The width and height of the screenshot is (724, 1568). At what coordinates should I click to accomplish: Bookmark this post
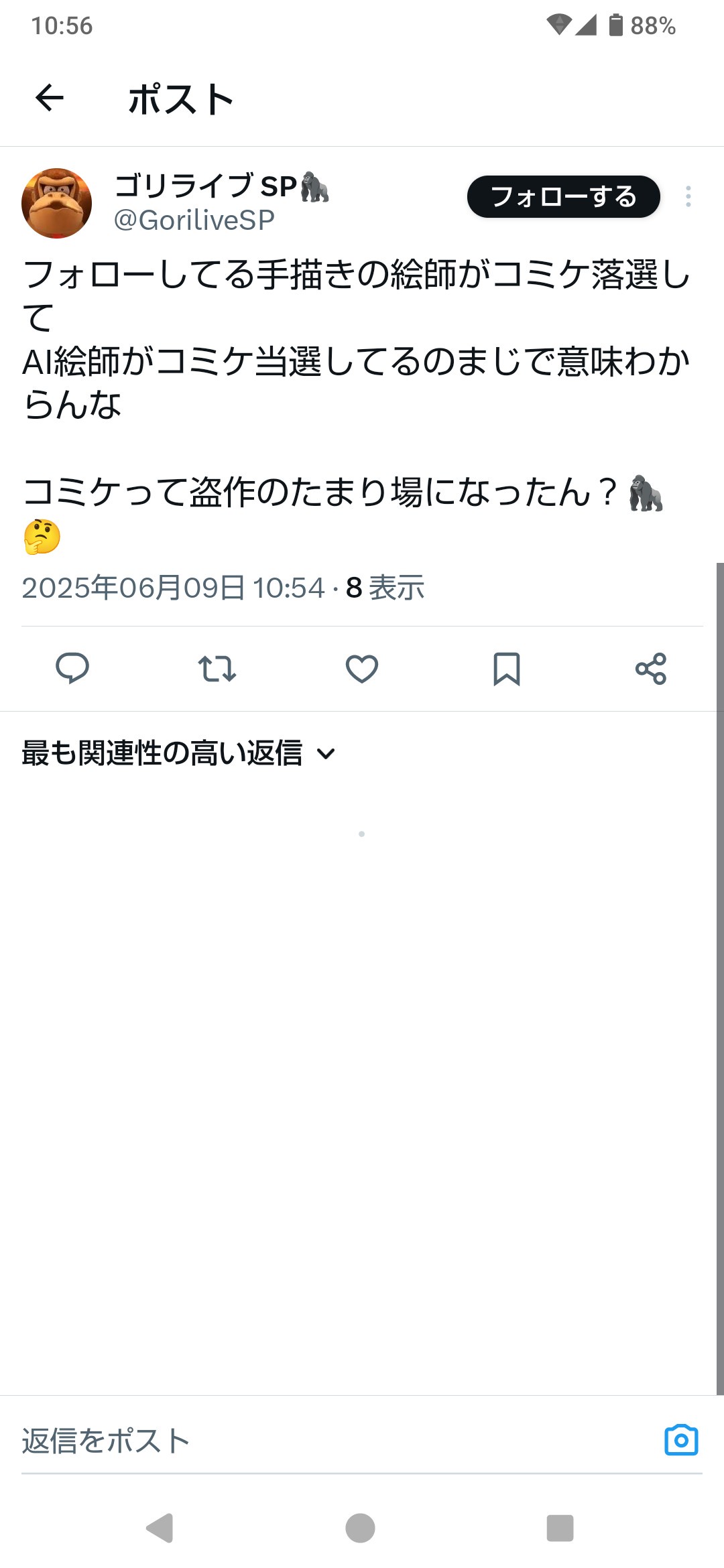coord(507,668)
